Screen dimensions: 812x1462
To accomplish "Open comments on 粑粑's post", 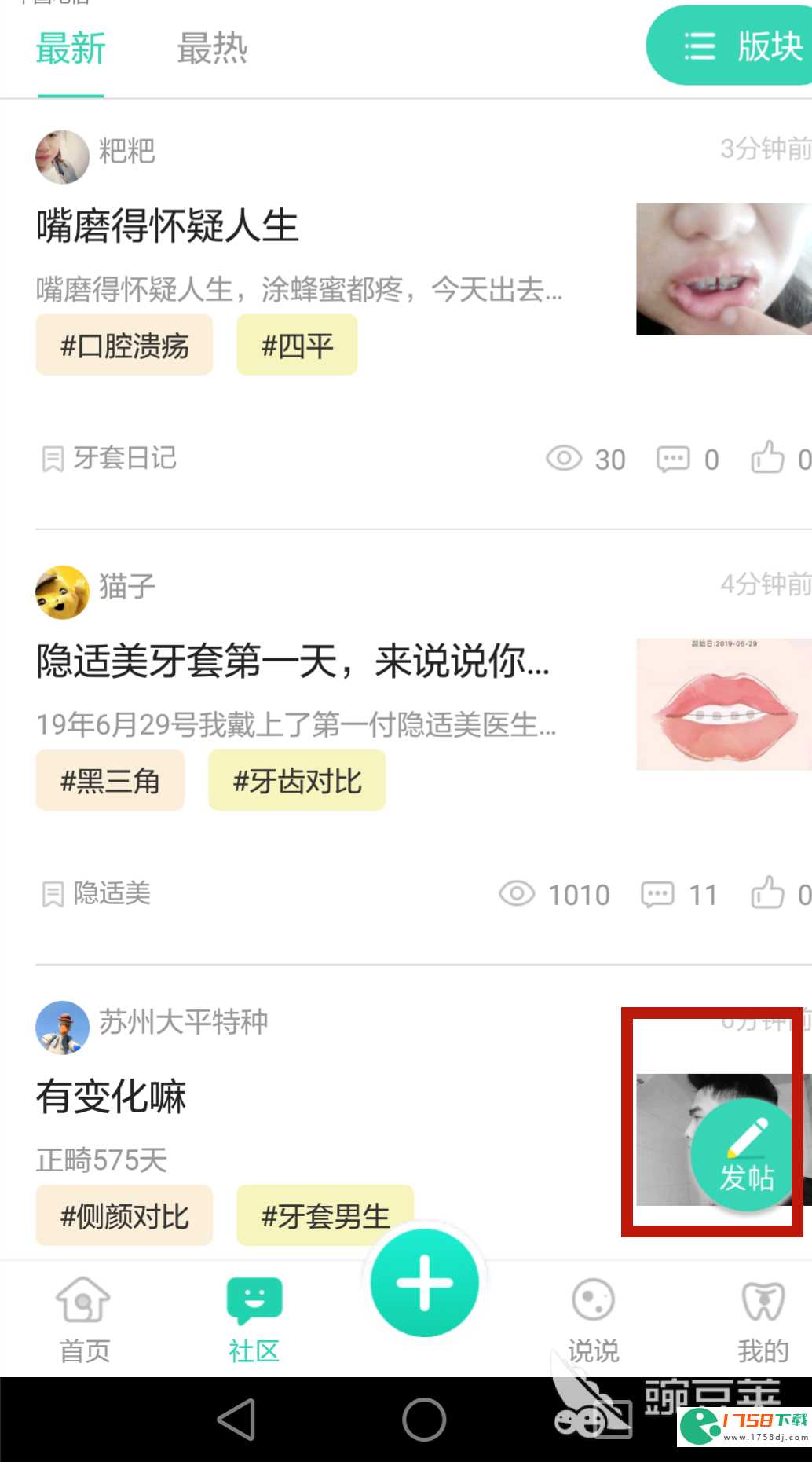I will pos(674,459).
